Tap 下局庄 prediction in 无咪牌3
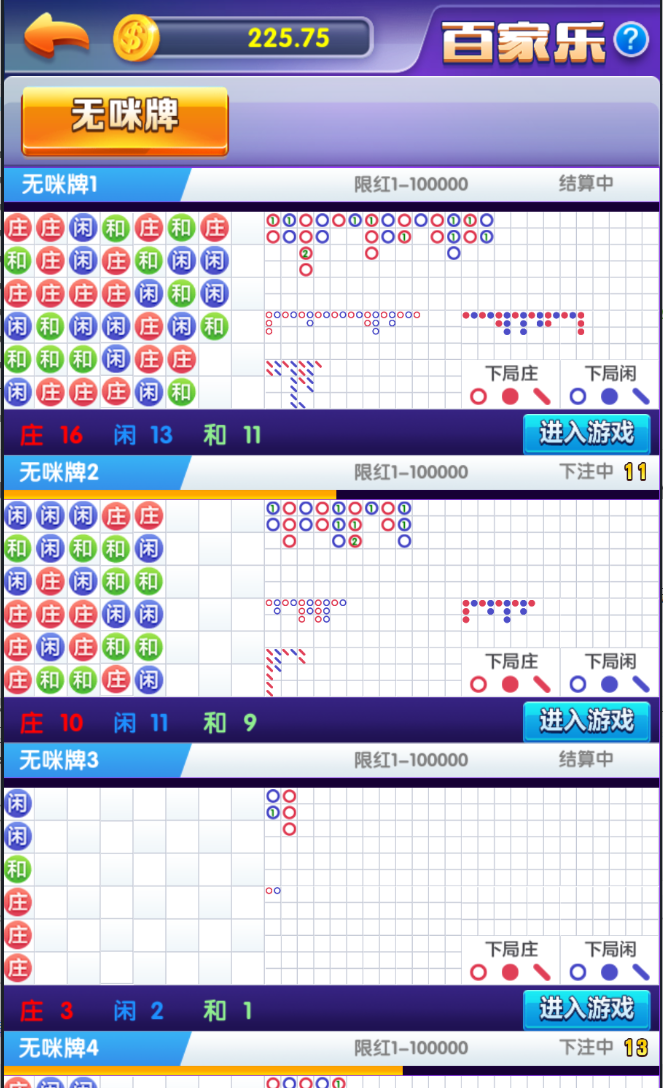Viewport: 663px width, 1088px height. [x=511, y=961]
